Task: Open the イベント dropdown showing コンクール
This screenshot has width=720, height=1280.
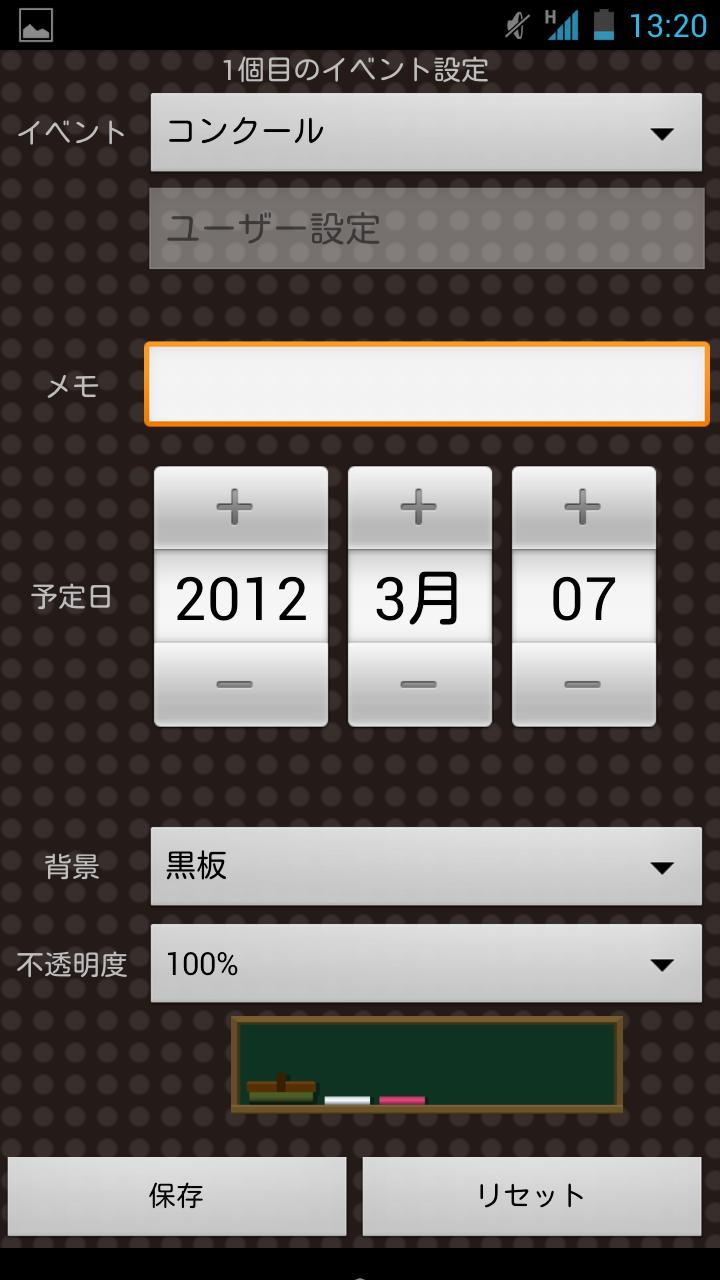Action: pyautogui.click(x=426, y=132)
